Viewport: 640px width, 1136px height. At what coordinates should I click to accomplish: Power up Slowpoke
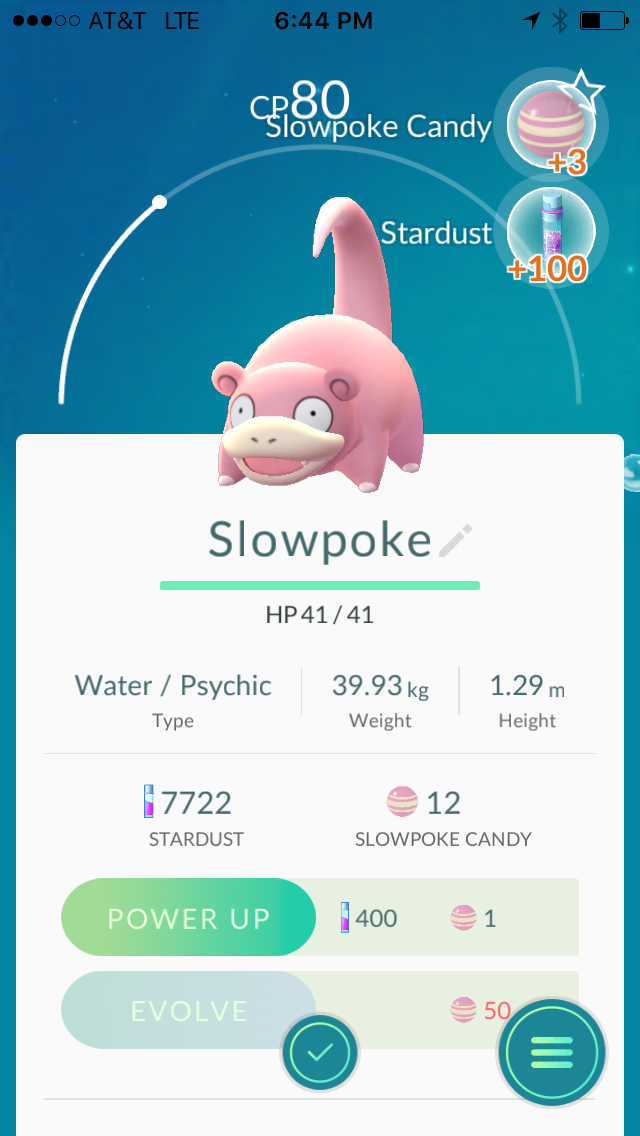point(189,918)
